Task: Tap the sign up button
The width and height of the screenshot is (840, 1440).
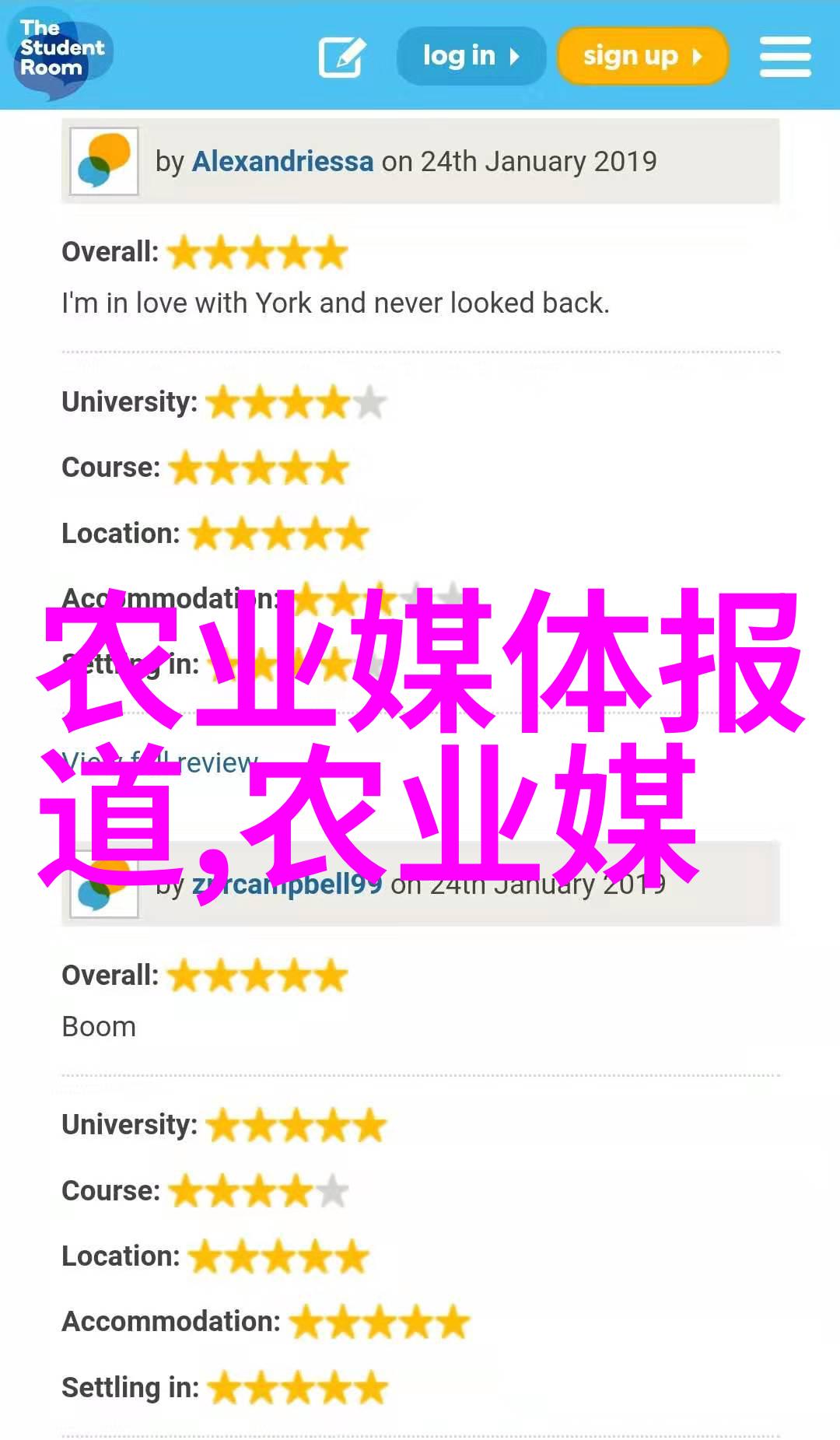Action: point(642,56)
